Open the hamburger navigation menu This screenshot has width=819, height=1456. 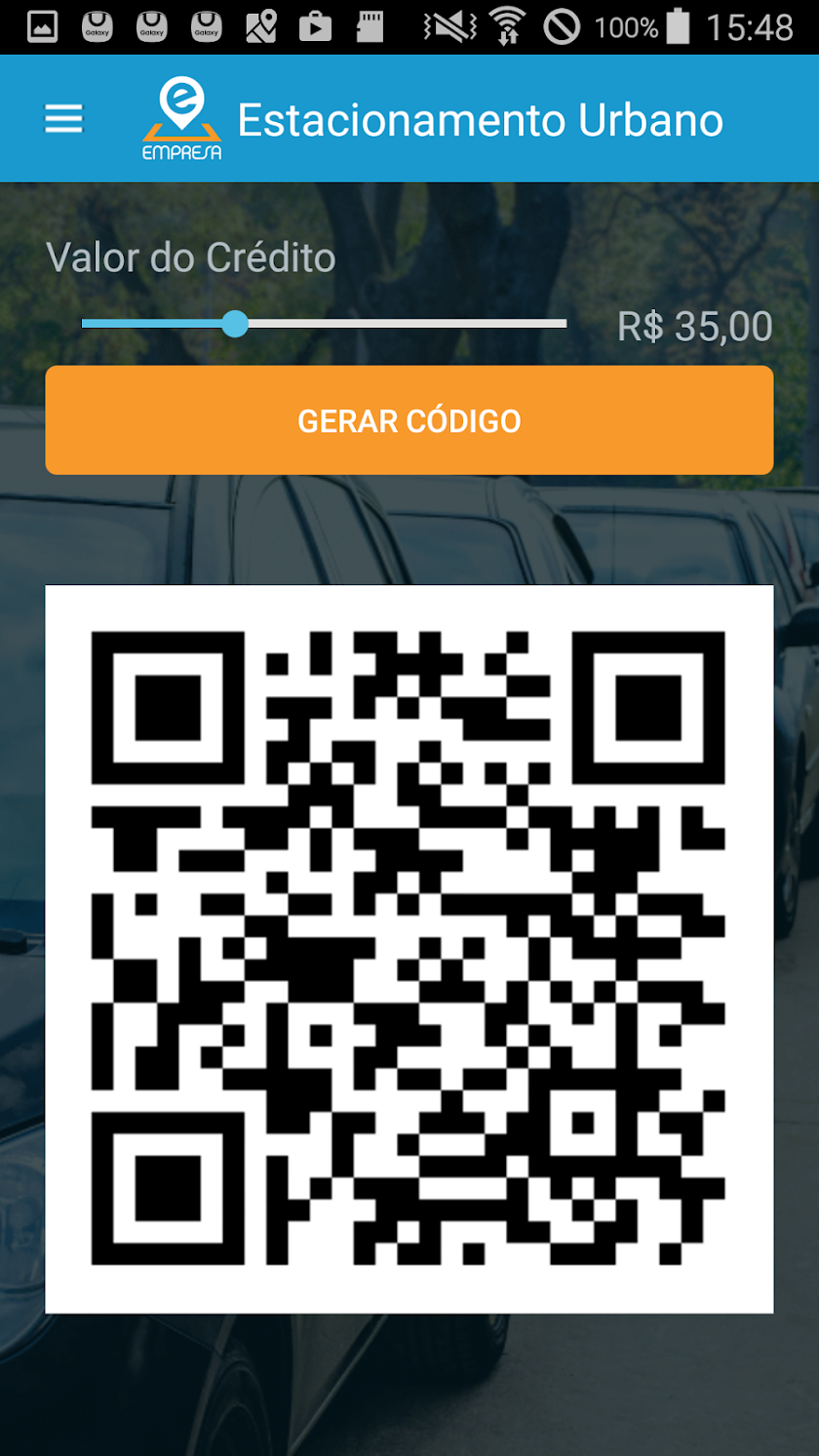(x=64, y=119)
